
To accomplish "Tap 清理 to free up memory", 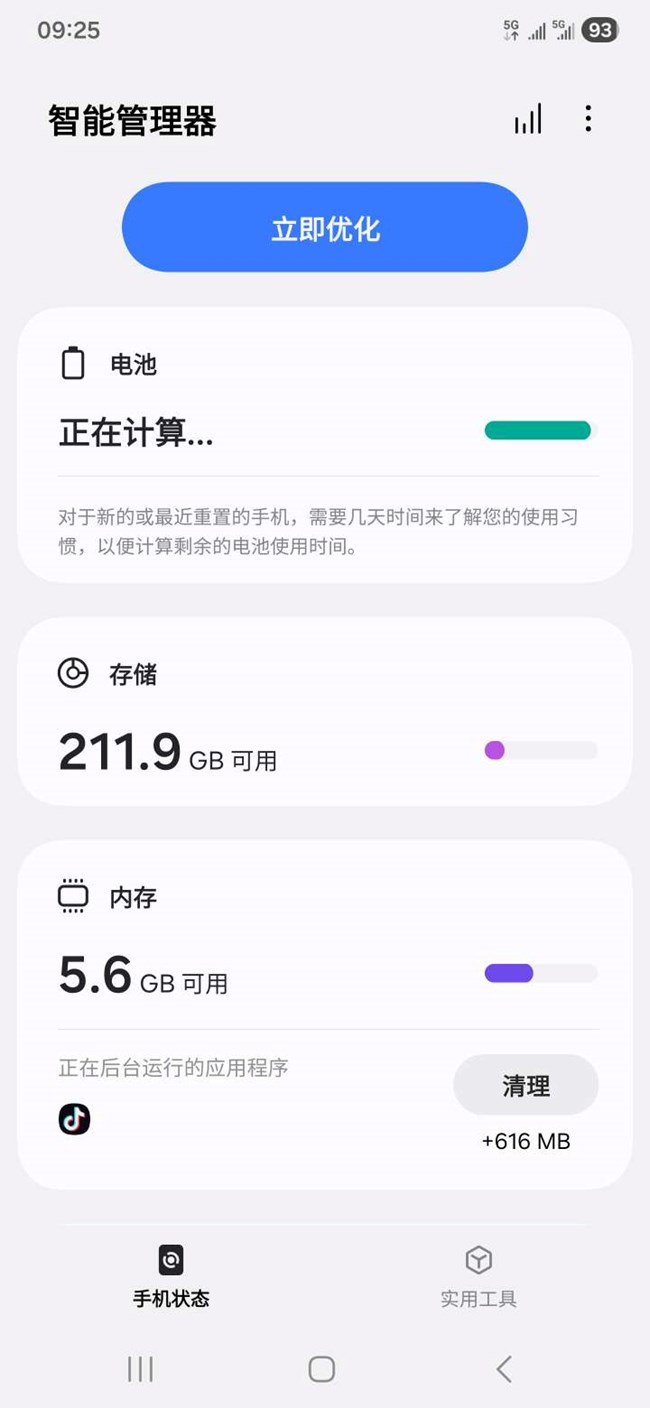I will [526, 1085].
